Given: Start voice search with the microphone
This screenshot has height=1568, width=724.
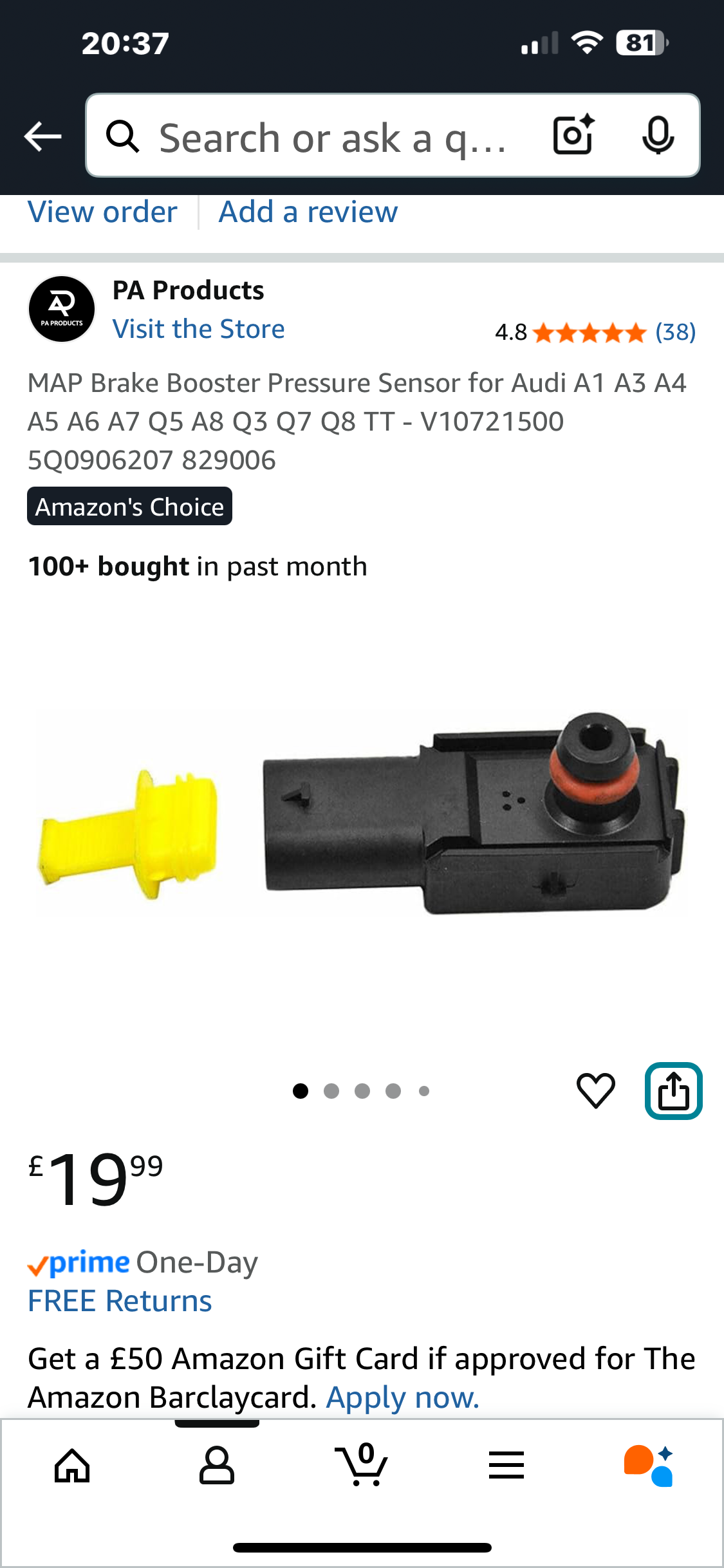Looking at the screenshot, I should (x=658, y=135).
